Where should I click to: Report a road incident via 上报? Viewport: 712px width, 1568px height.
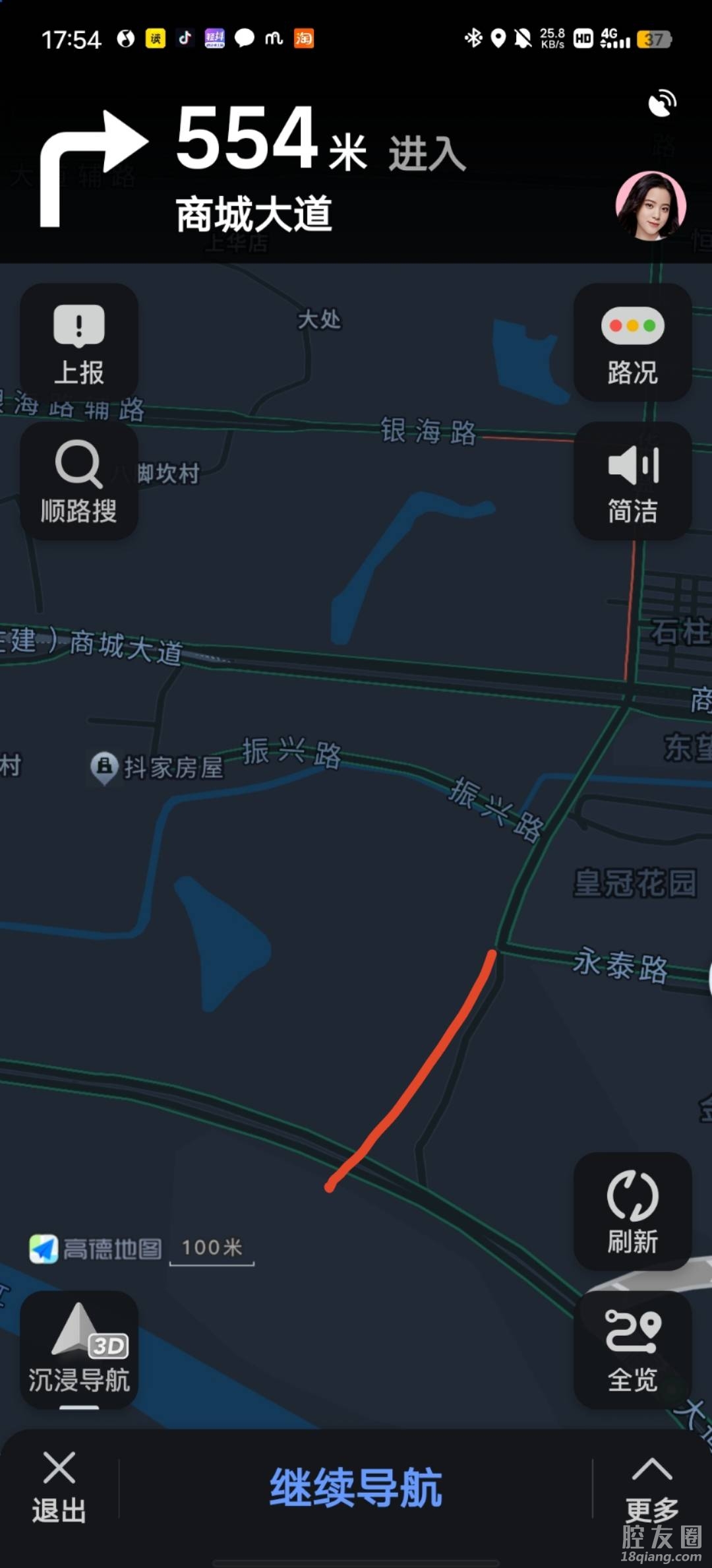point(79,343)
